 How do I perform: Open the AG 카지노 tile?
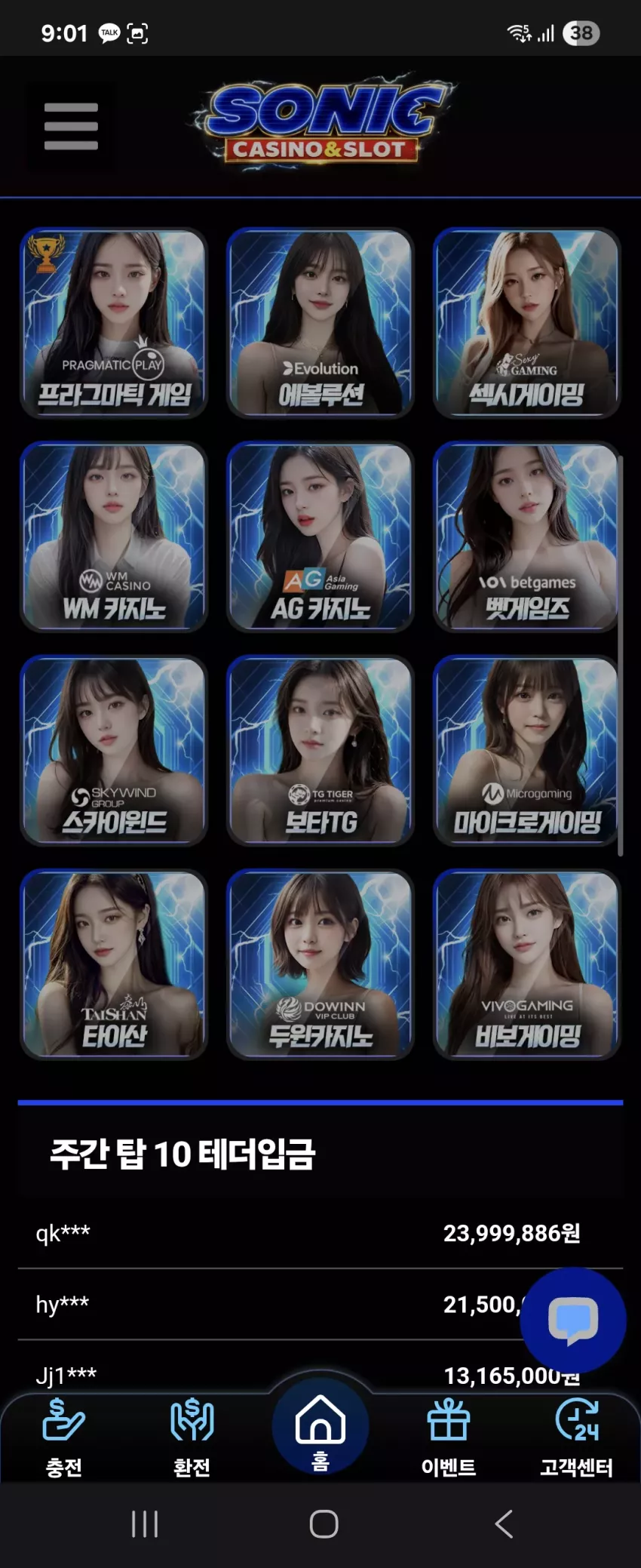320,537
